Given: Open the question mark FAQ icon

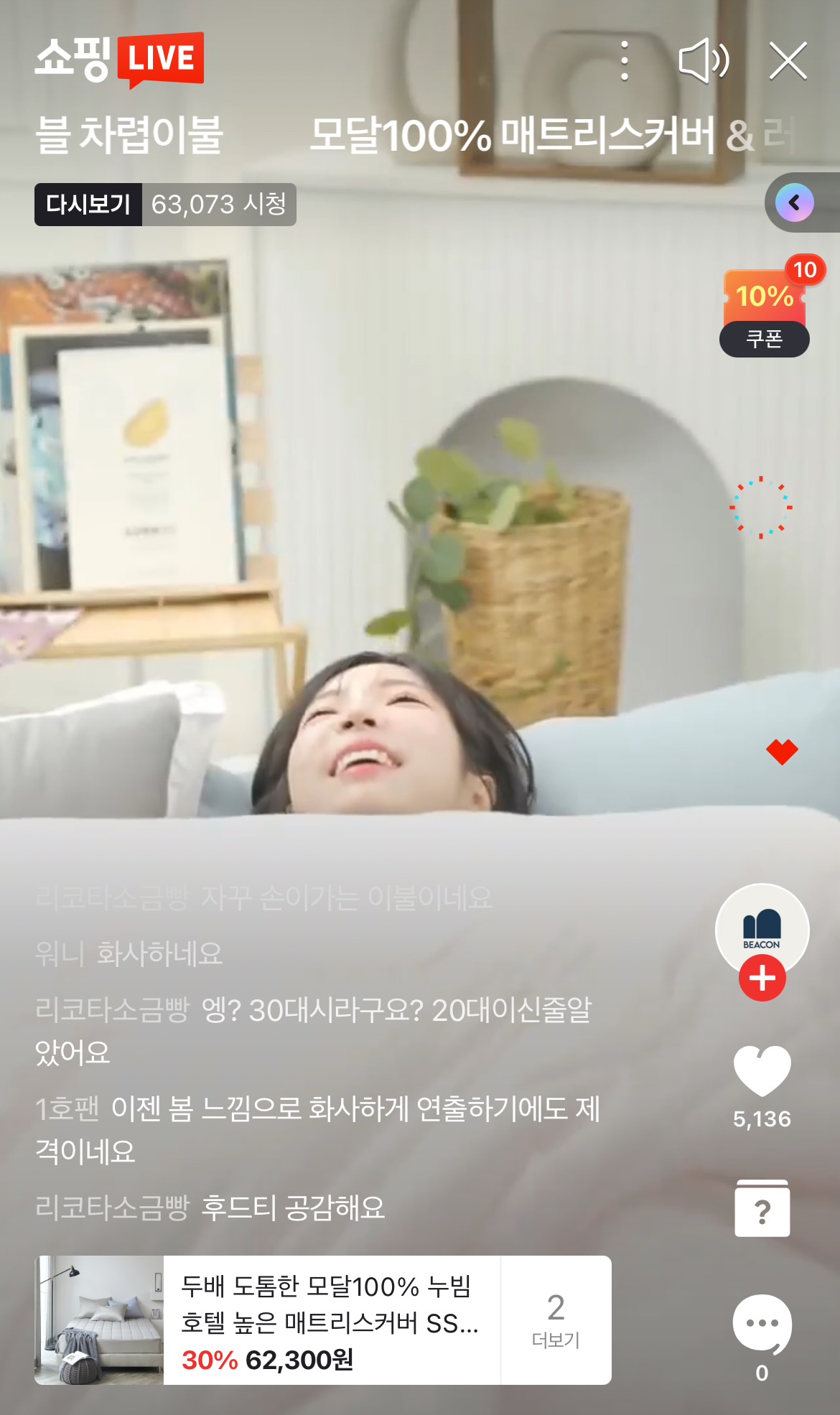Looking at the screenshot, I should 762,1209.
